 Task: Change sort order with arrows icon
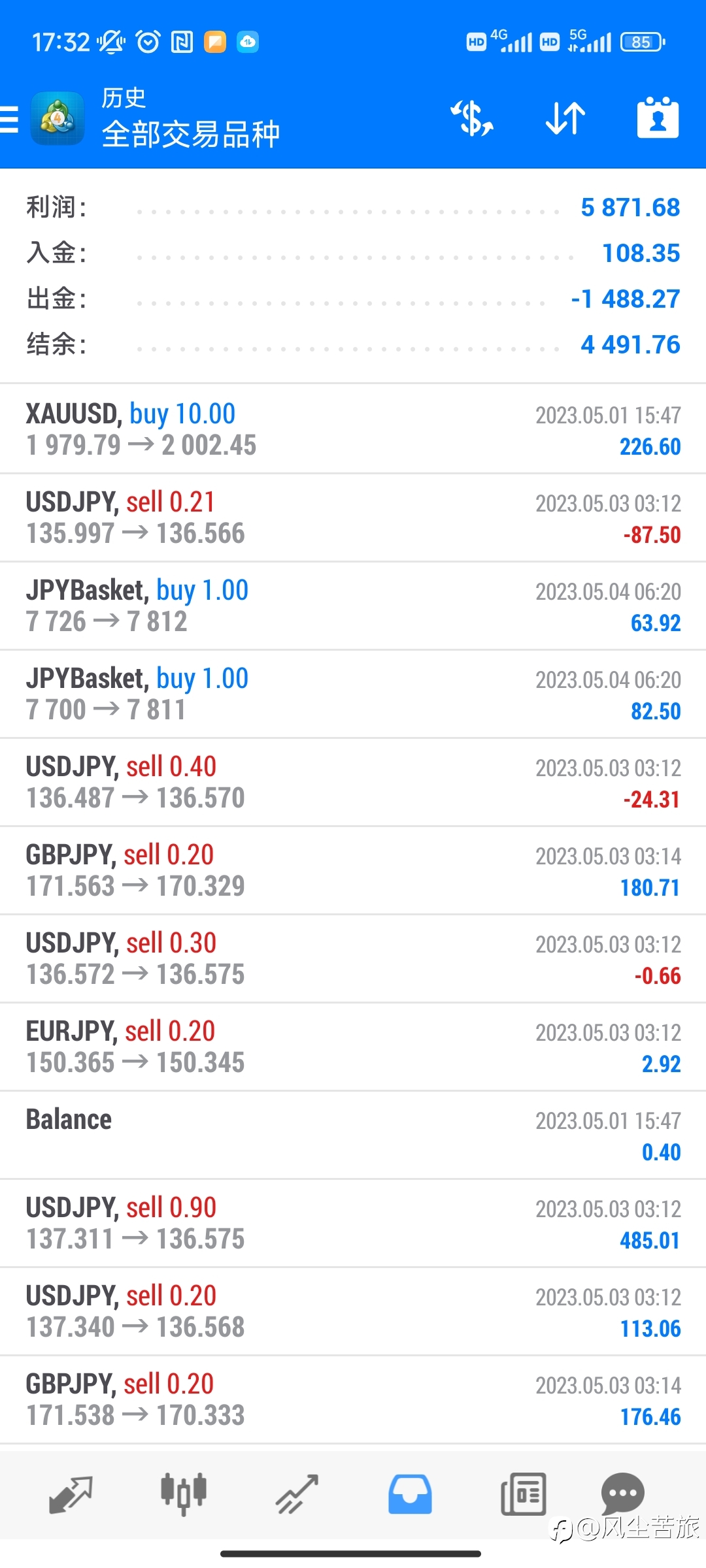pyautogui.click(x=565, y=119)
